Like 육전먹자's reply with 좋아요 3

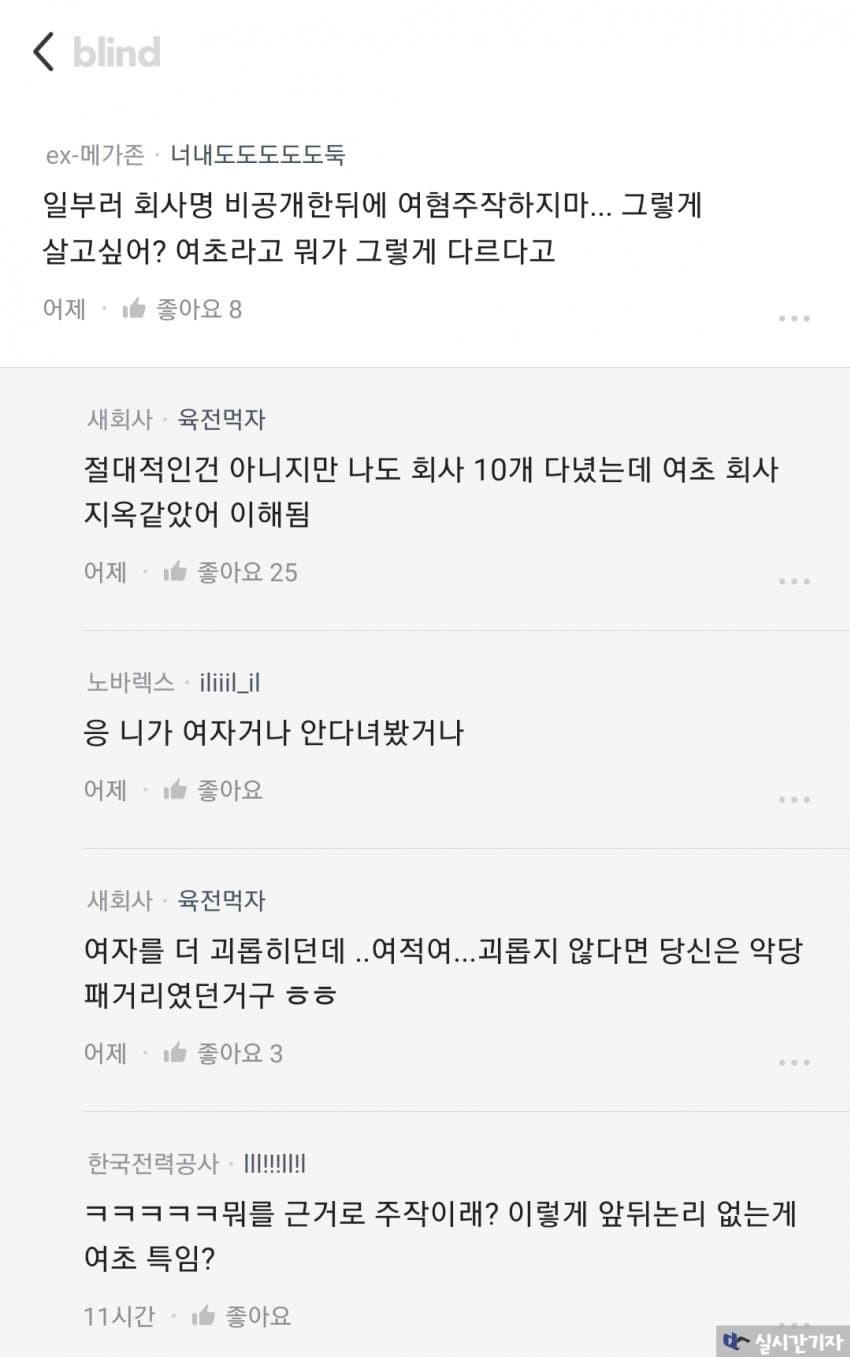pyautogui.click(x=222, y=1053)
